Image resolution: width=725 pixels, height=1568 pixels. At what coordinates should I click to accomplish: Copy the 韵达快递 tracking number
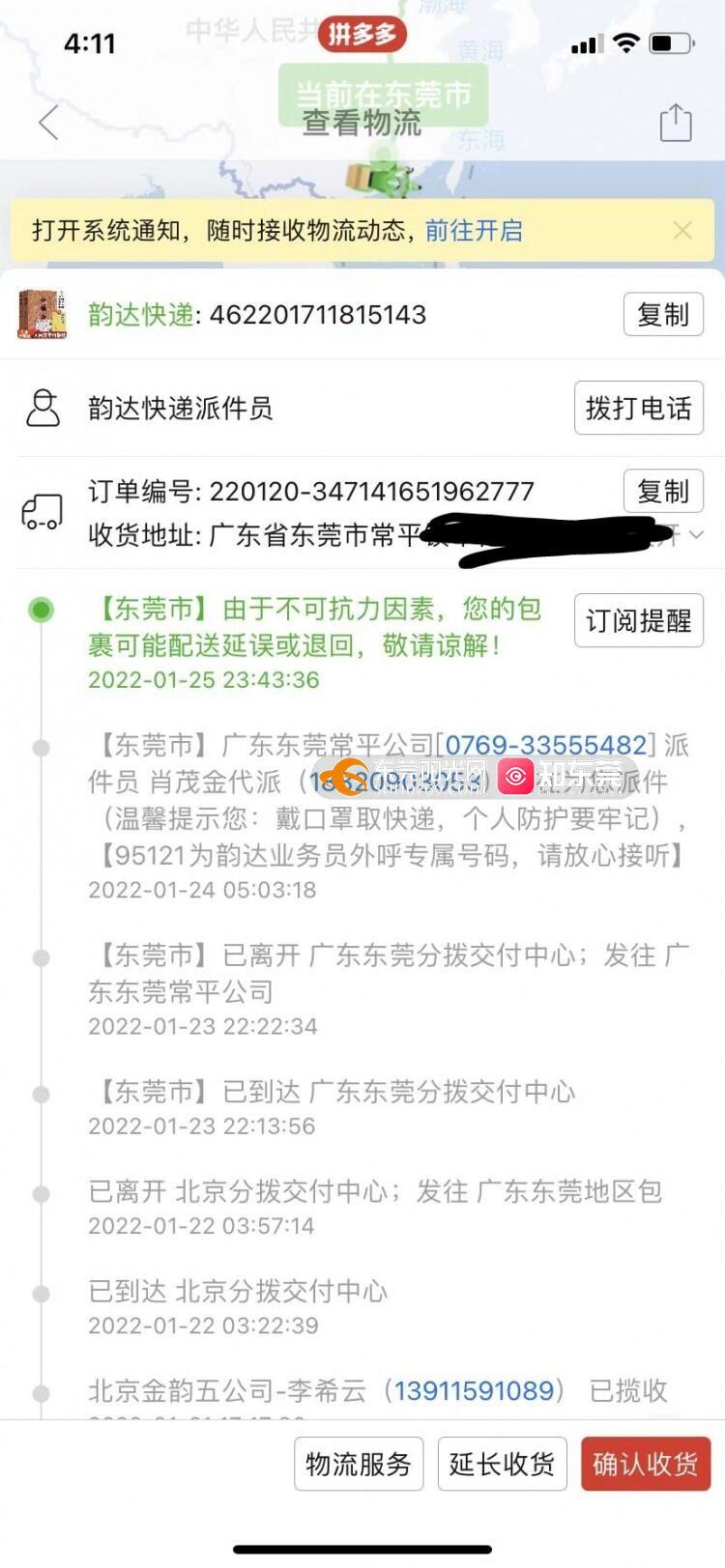[x=662, y=315]
